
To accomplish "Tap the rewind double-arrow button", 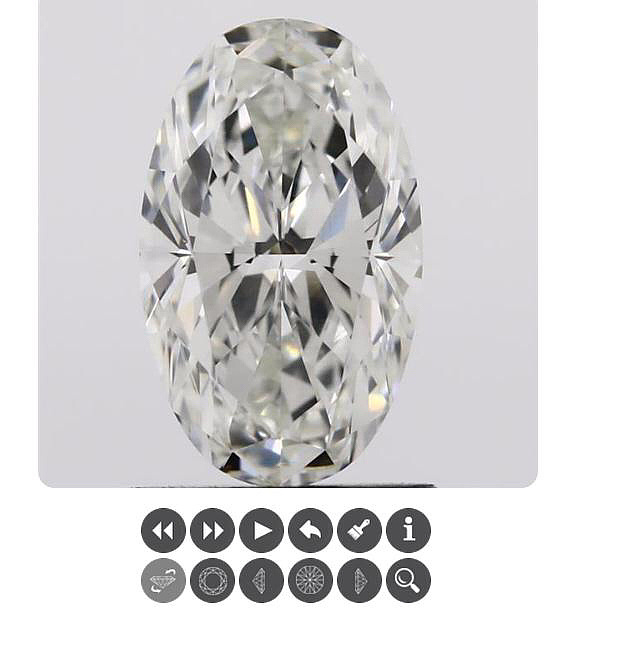I will click(163, 530).
